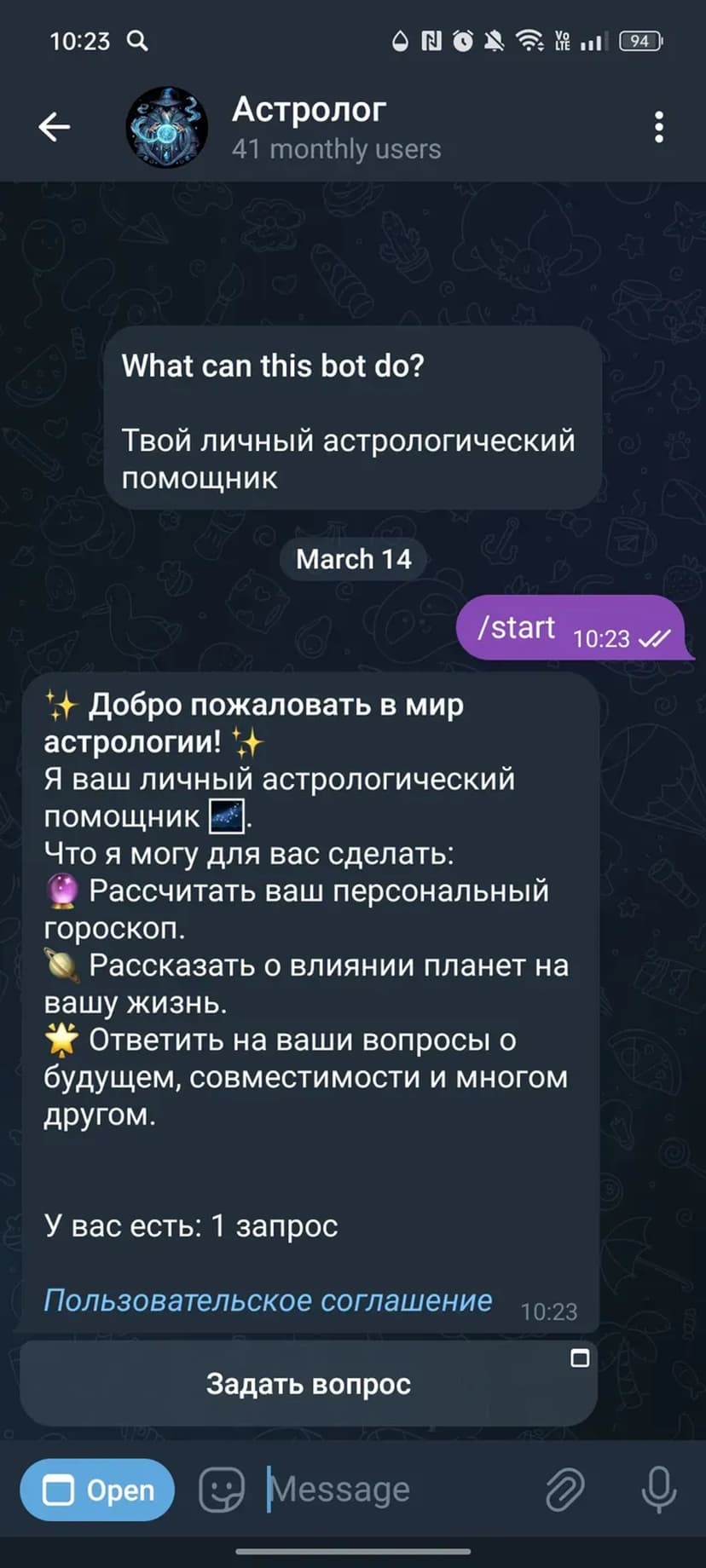Open the sticker and emoji panel
The height and width of the screenshot is (1568, 706).
pos(221,1490)
